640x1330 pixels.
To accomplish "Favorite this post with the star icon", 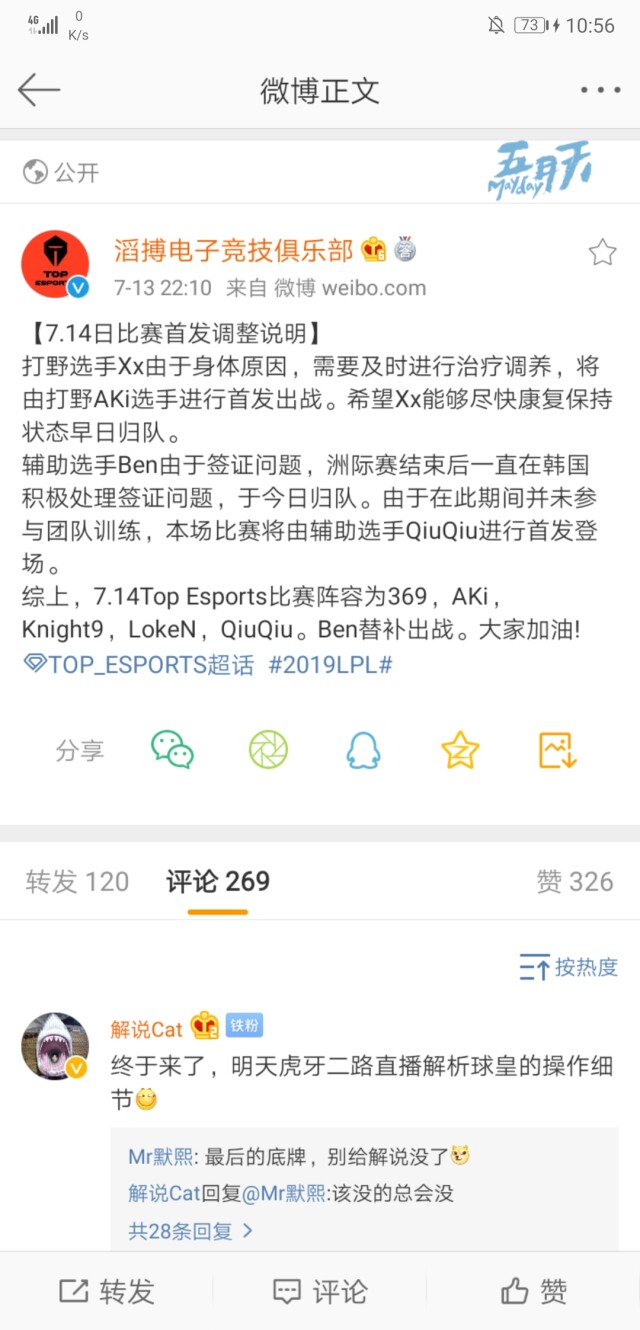I will [x=602, y=252].
